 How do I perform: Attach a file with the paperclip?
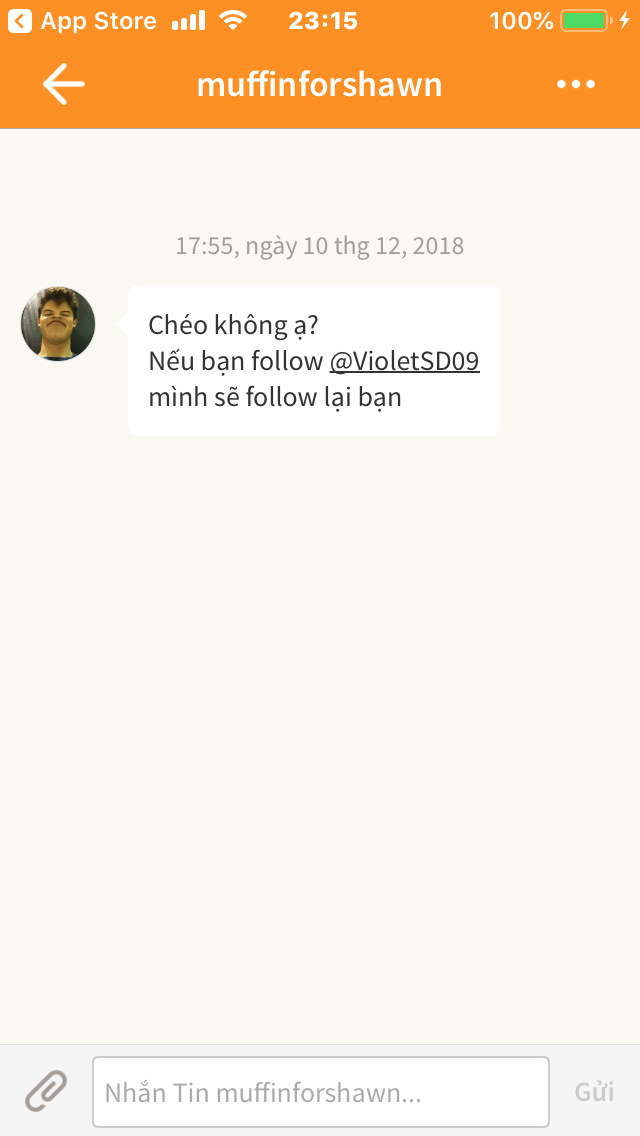pyautogui.click(x=46, y=1091)
